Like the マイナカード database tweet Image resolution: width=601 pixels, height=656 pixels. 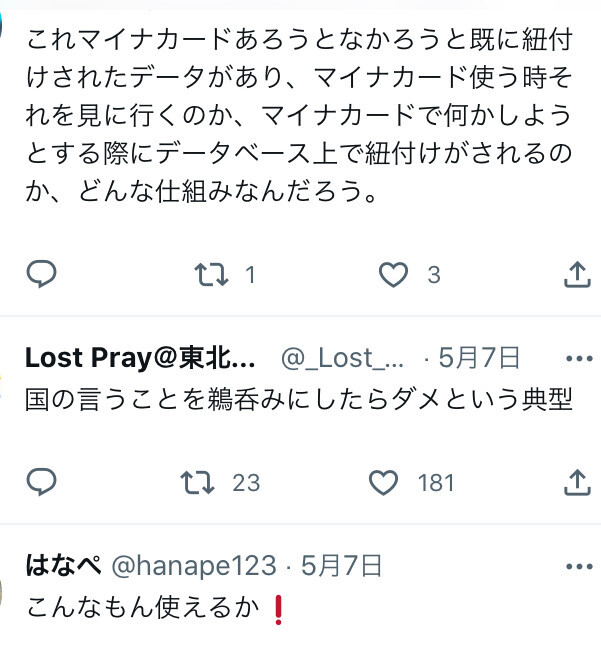(x=394, y=274)
